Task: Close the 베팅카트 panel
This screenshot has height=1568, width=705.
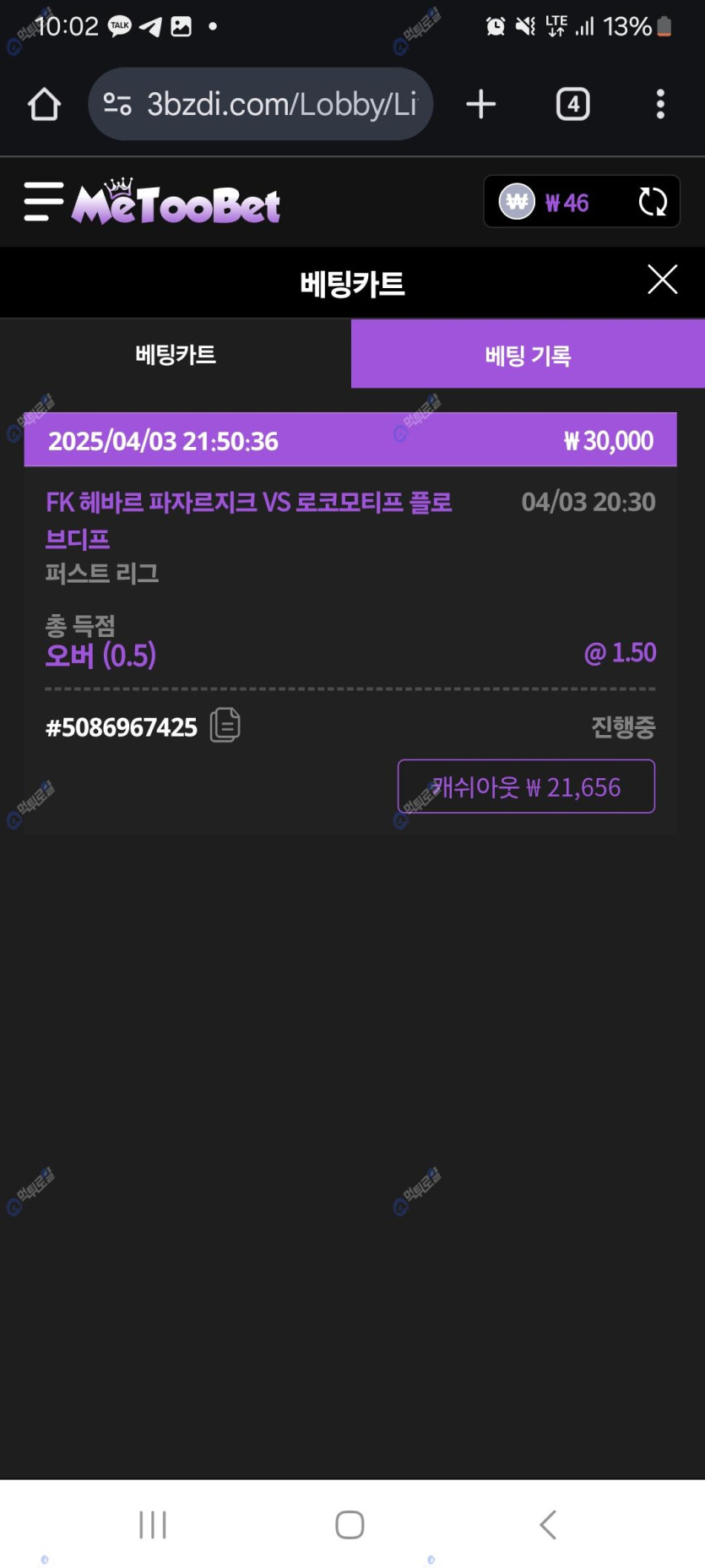Action: click(x=662, y=279)
